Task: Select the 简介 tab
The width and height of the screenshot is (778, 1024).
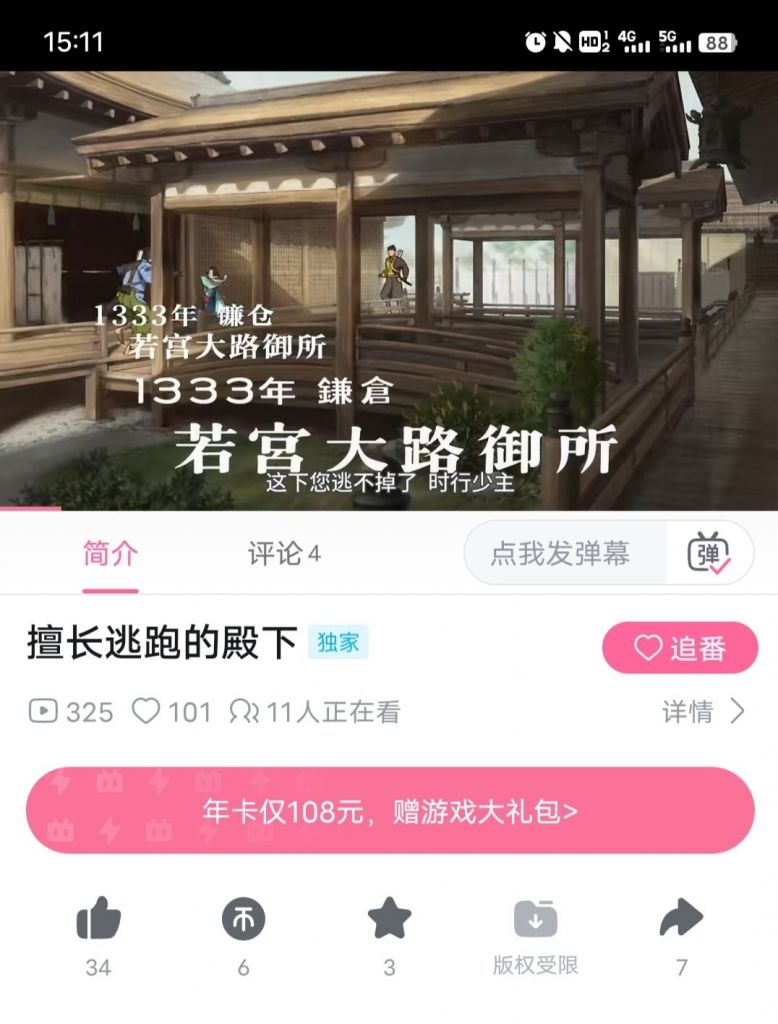Action: (110, 554)
